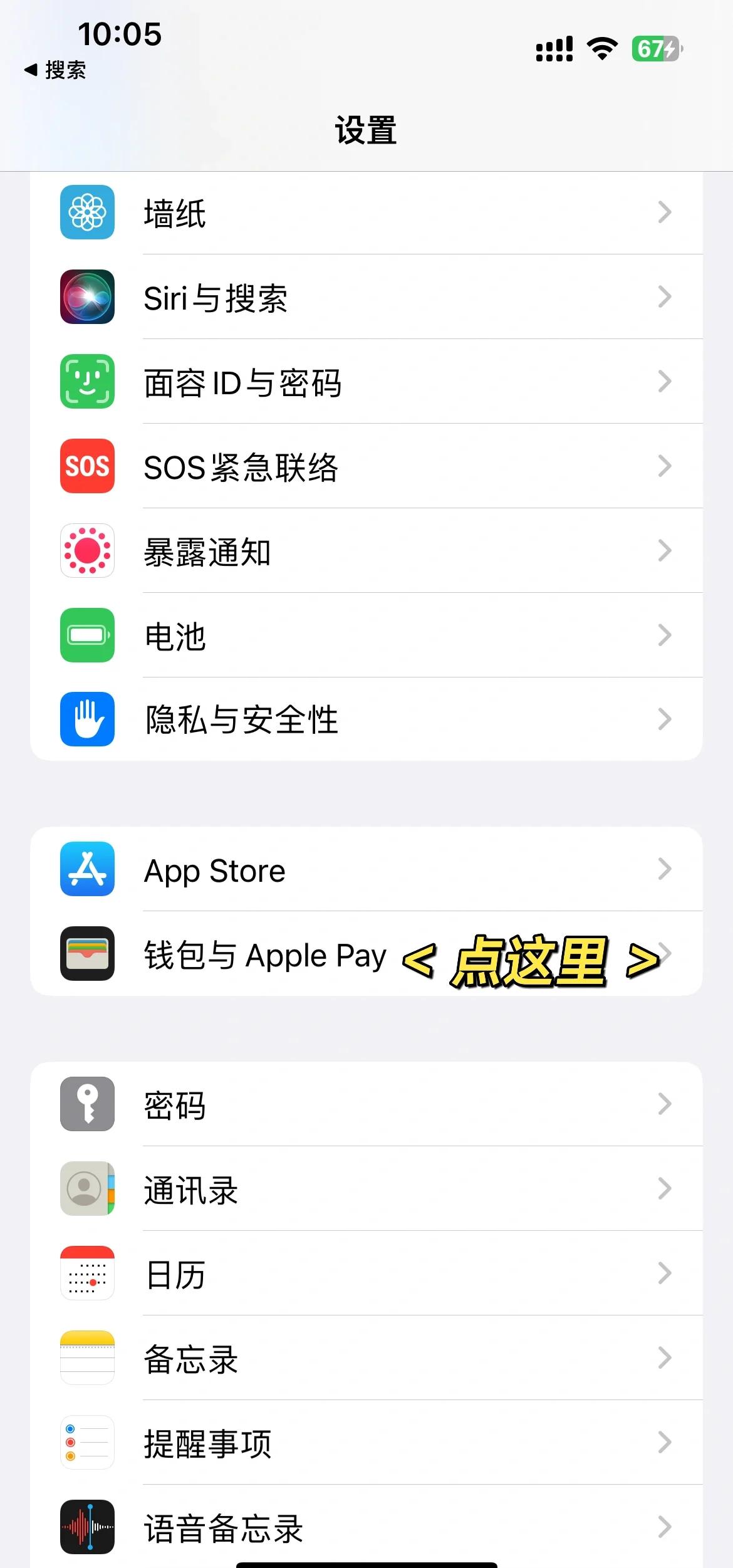
Task: Open 提醒事项 reminders settings
Action: point(366,1443)
